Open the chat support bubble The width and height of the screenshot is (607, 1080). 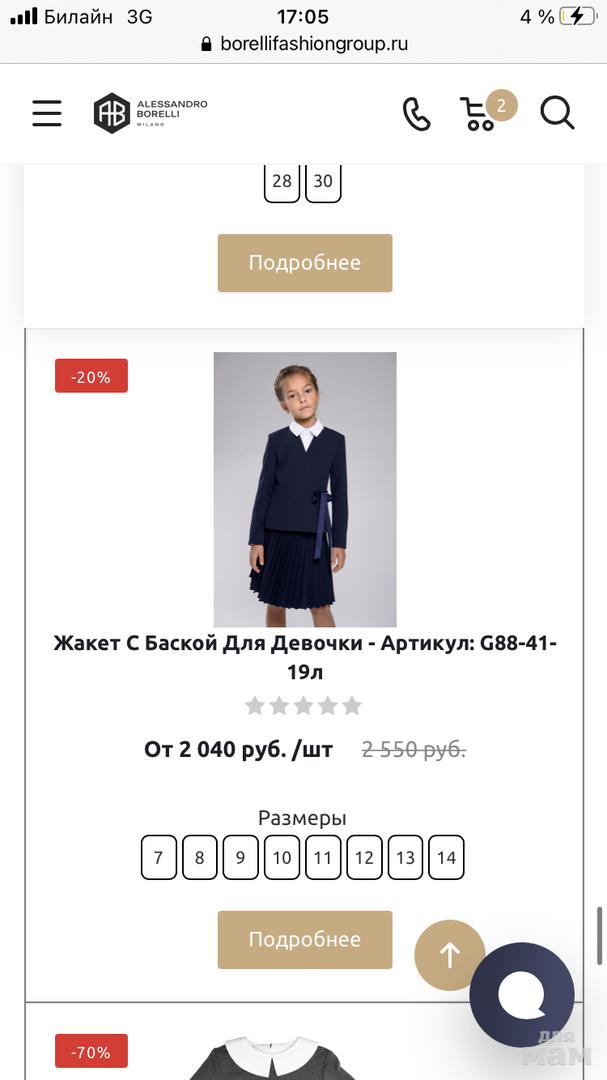pyautogui.click(x=522, y=994)
